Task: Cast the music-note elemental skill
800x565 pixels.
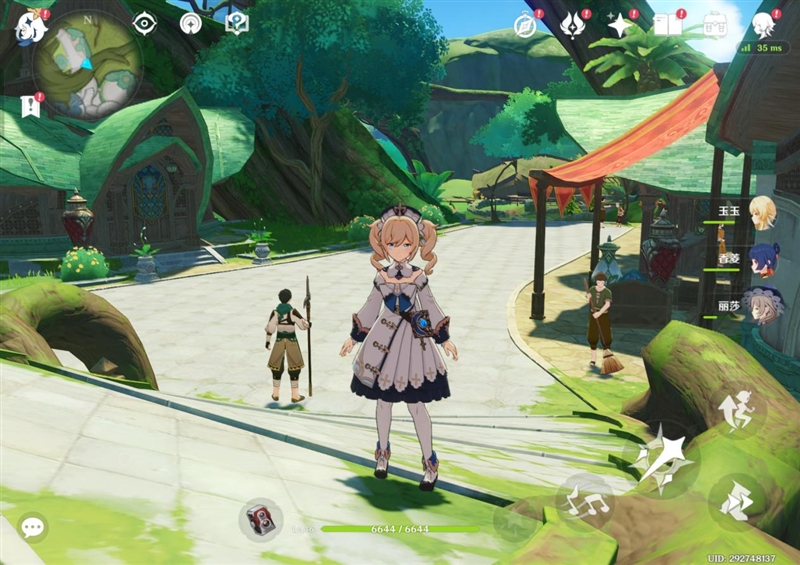Action: [x=585, y=503]
